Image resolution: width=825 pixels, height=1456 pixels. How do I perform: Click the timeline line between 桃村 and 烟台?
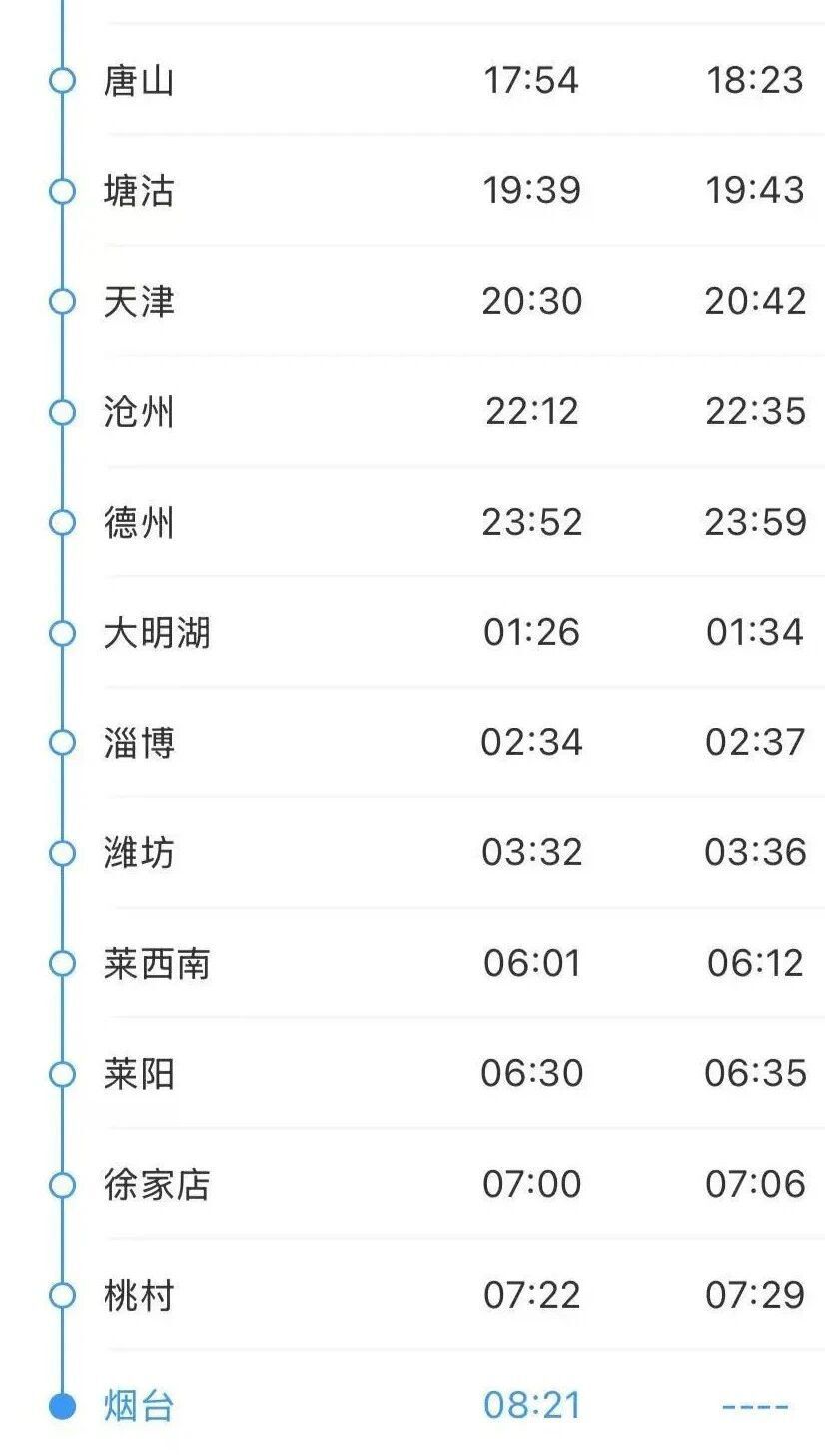click(64, 1349)
